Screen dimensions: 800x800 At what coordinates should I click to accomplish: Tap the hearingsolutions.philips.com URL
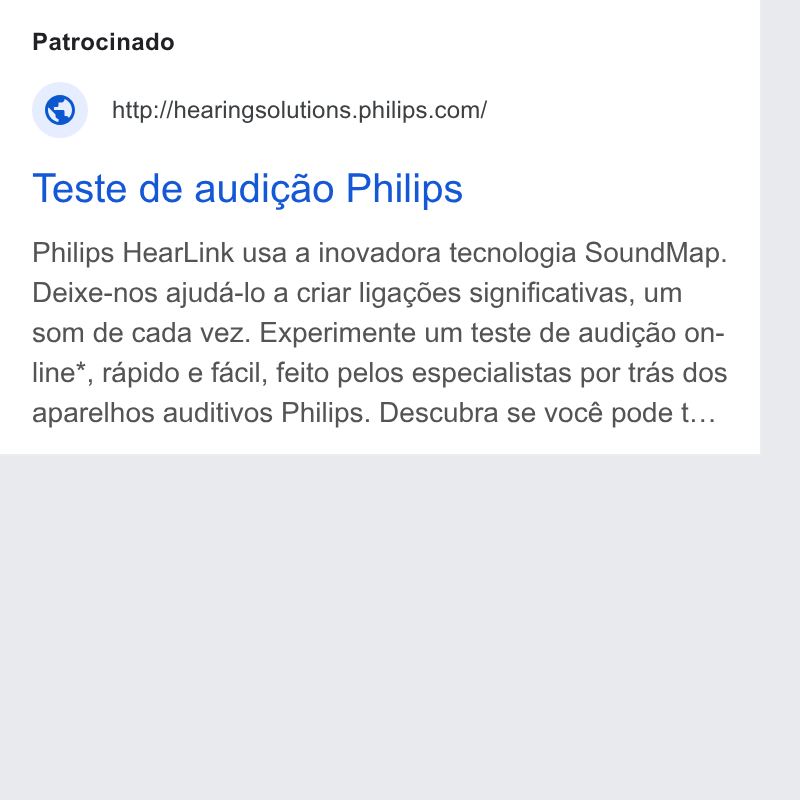(x=299, y=110)
